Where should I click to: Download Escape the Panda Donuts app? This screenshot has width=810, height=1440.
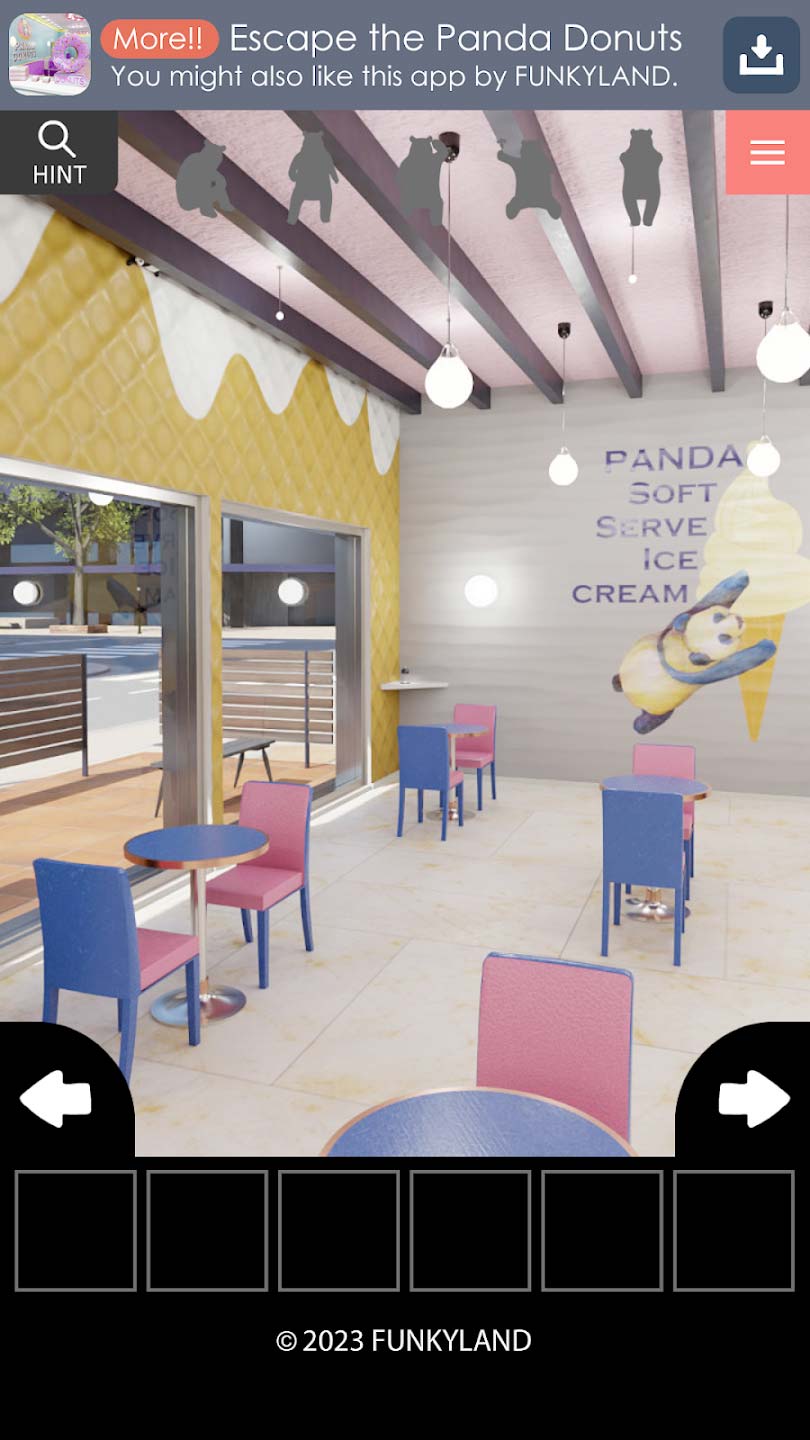(x=761, y=55)
